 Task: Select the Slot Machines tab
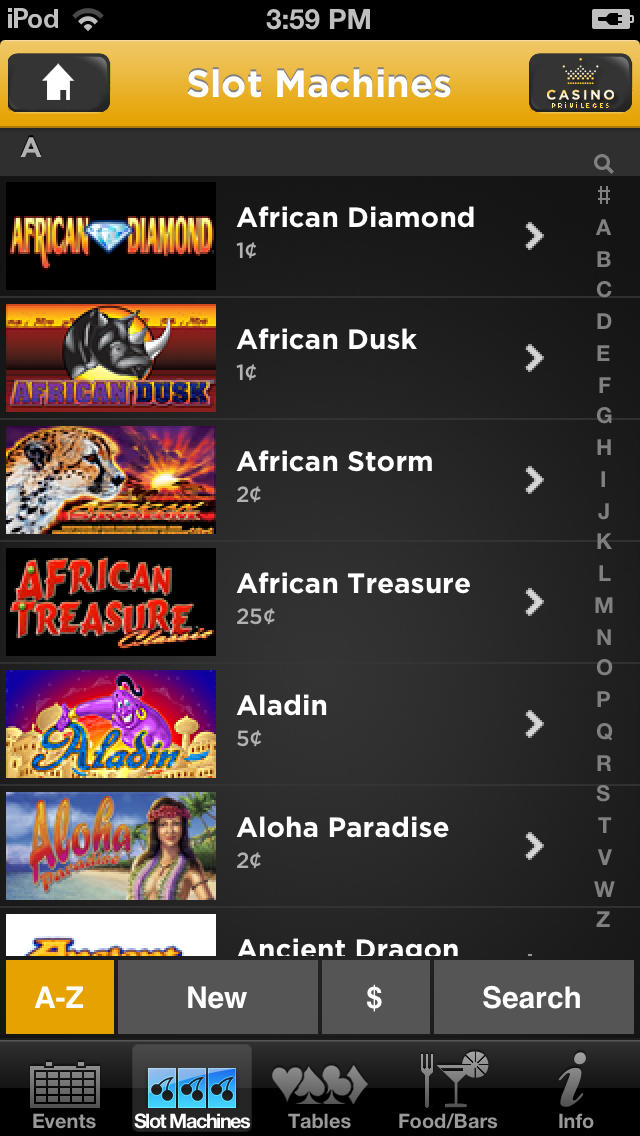[192, 1095]
